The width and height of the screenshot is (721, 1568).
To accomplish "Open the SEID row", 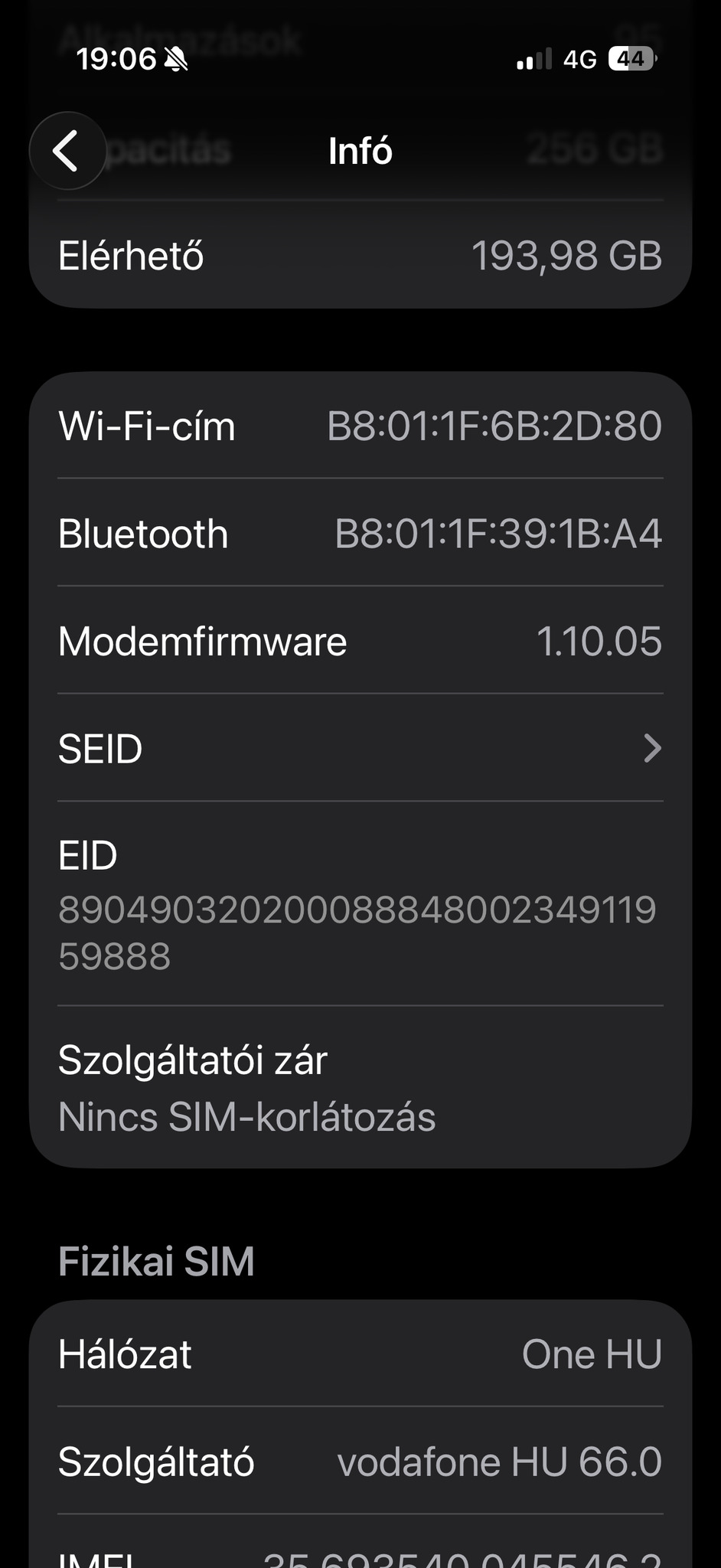I will tap(360, 748).
